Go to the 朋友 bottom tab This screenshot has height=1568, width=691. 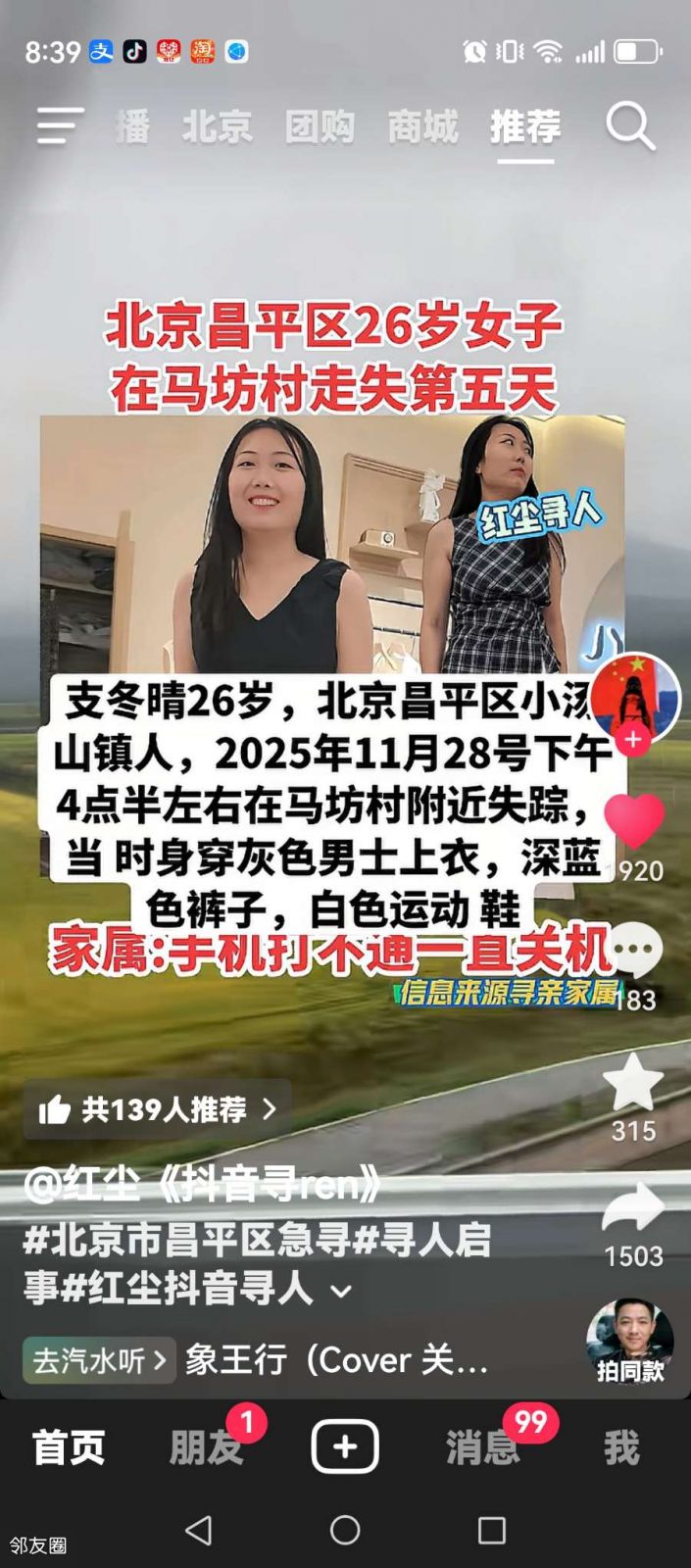[x=206, y=1447]
